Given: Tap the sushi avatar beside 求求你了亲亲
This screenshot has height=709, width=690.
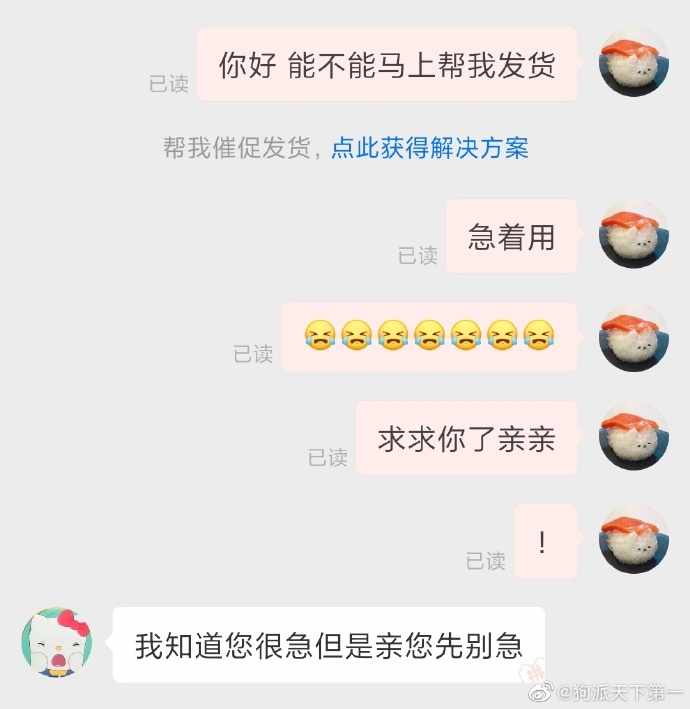Looking at the screenshot, I should tap(633, 438).
